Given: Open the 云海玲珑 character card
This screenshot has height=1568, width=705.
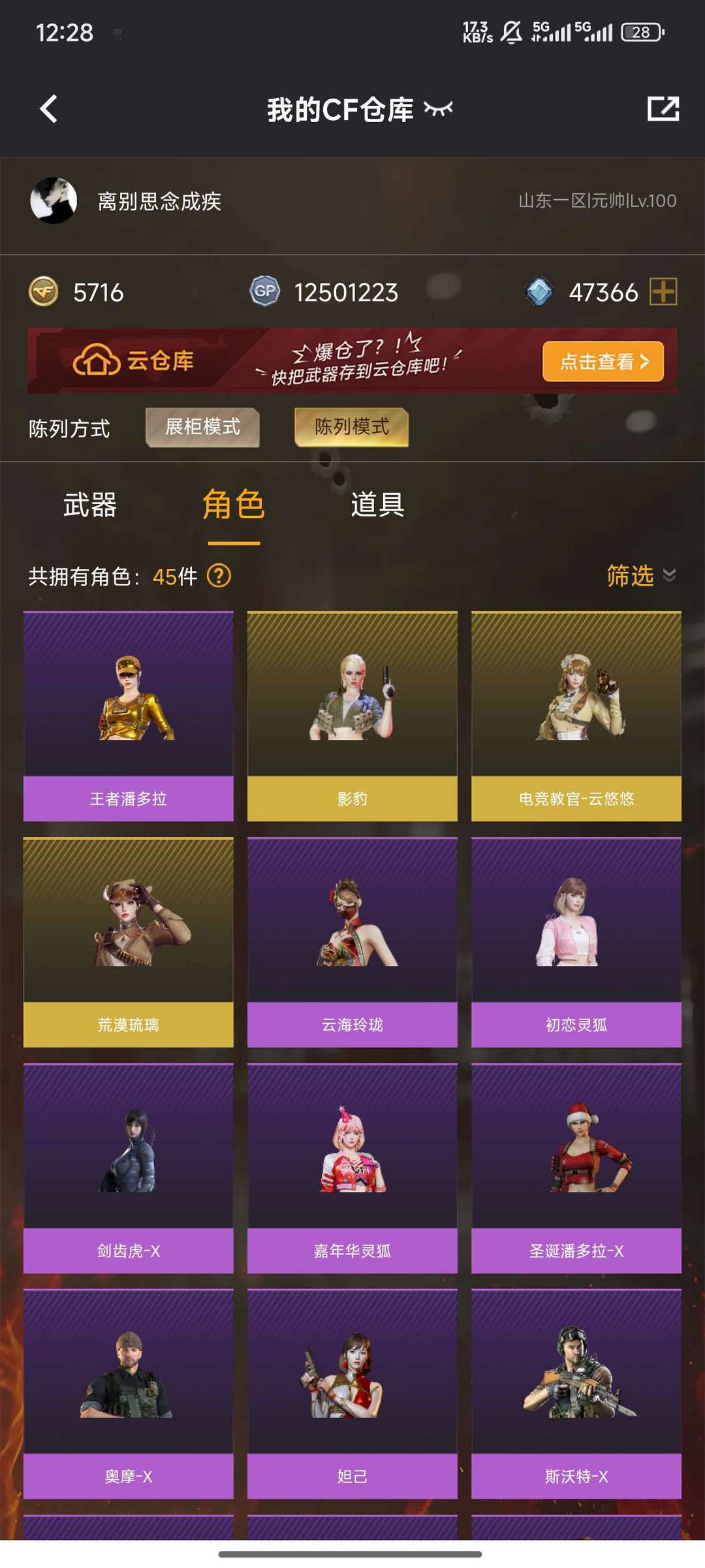Looking at the screenshot, I should coord(352,942).
